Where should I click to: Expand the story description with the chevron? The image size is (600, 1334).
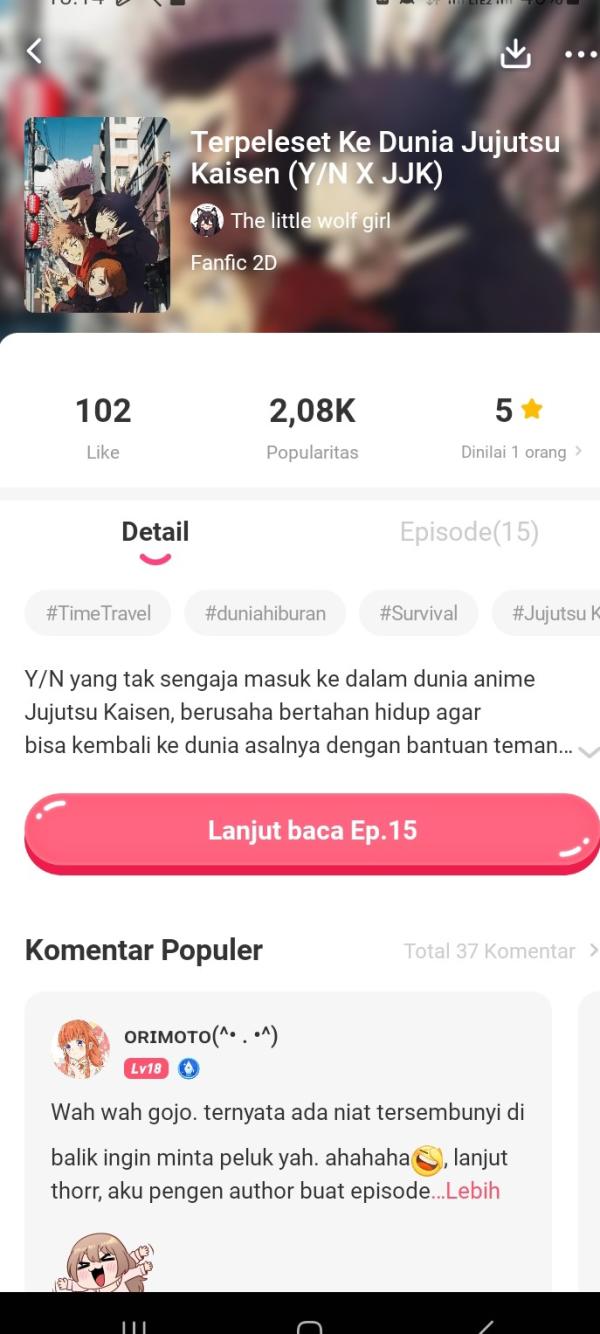(588, 752)
